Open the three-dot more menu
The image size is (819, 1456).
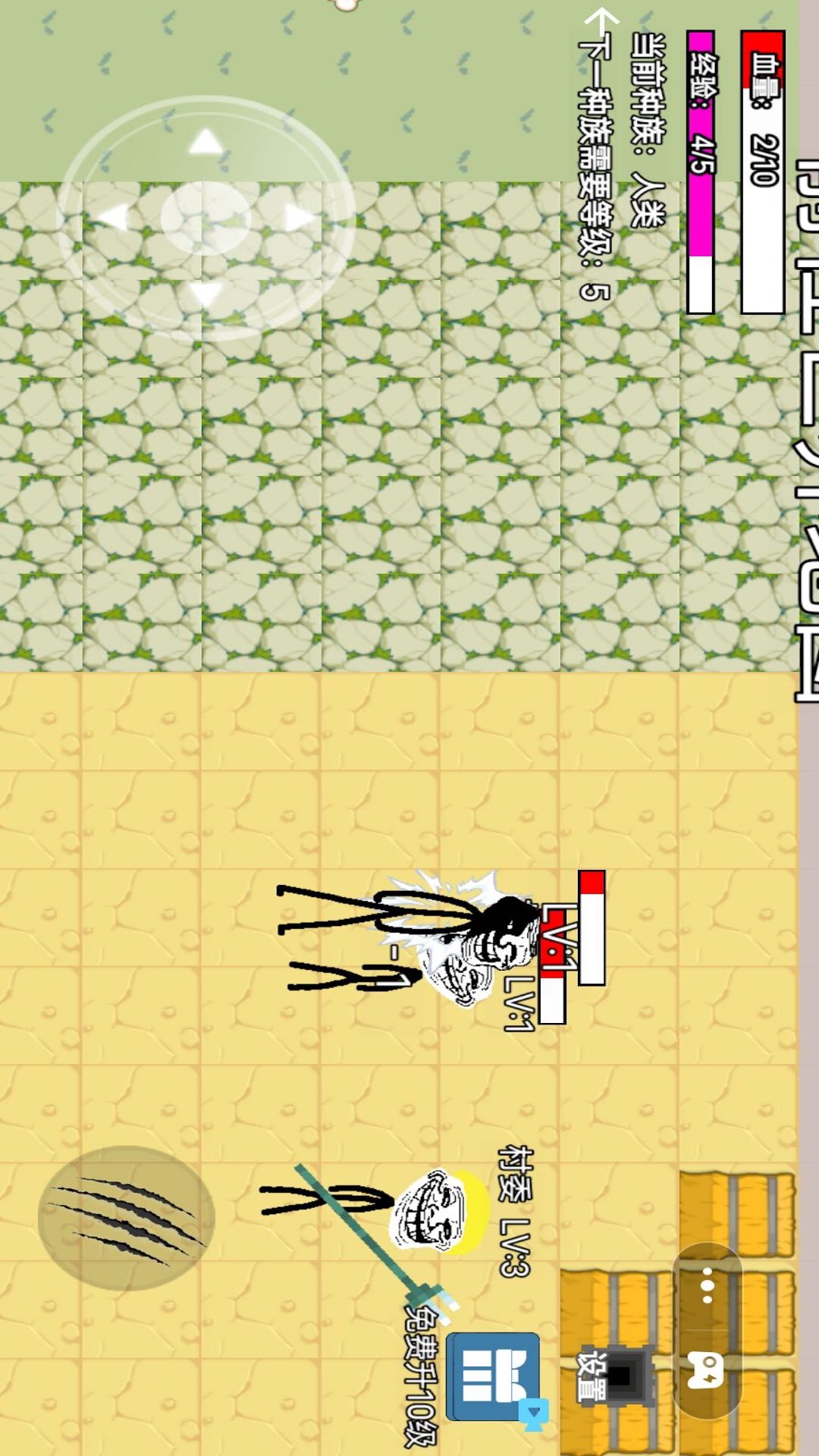pos(707,1285)
